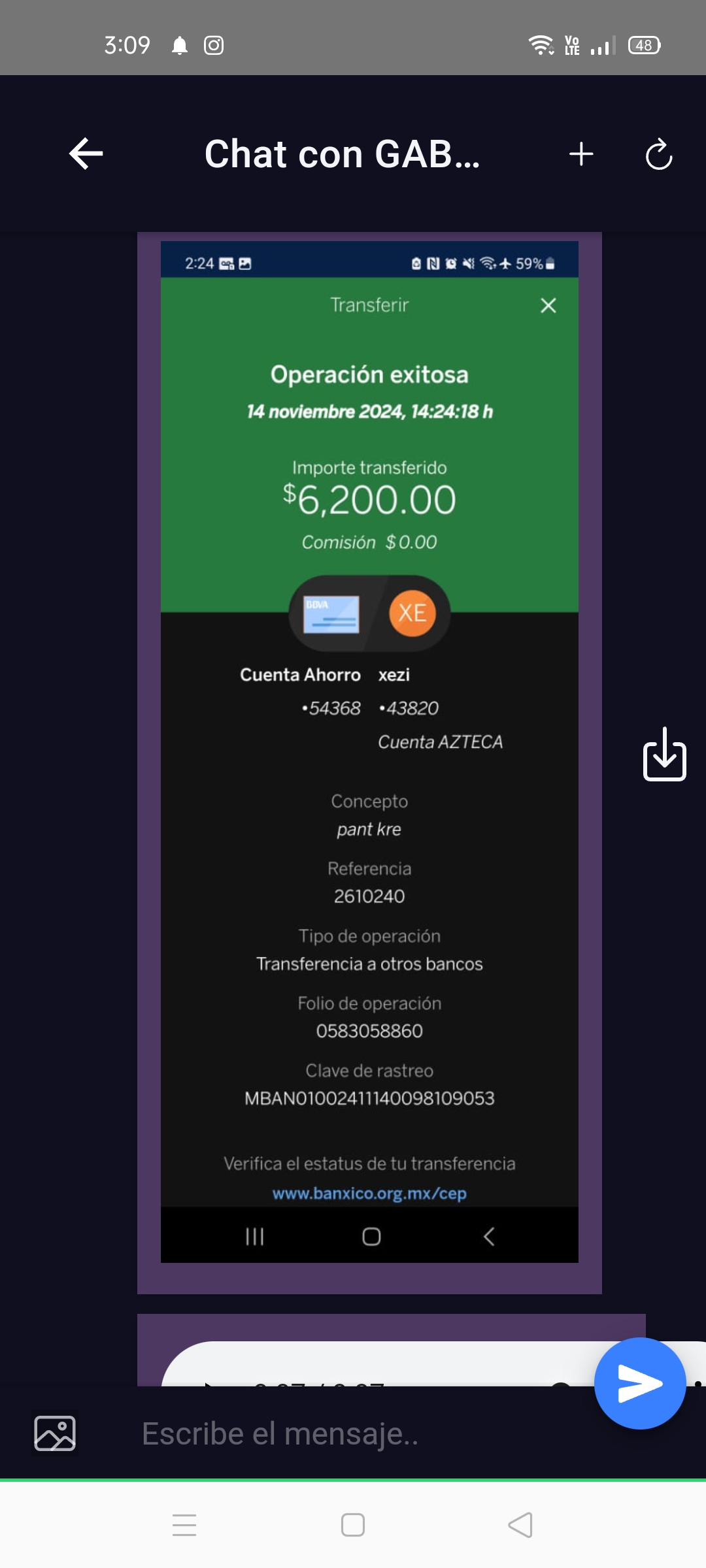706x1568 pixels.
Task: Focus the 'Escribe el mensaje..' field
Action: point(353,1433)
